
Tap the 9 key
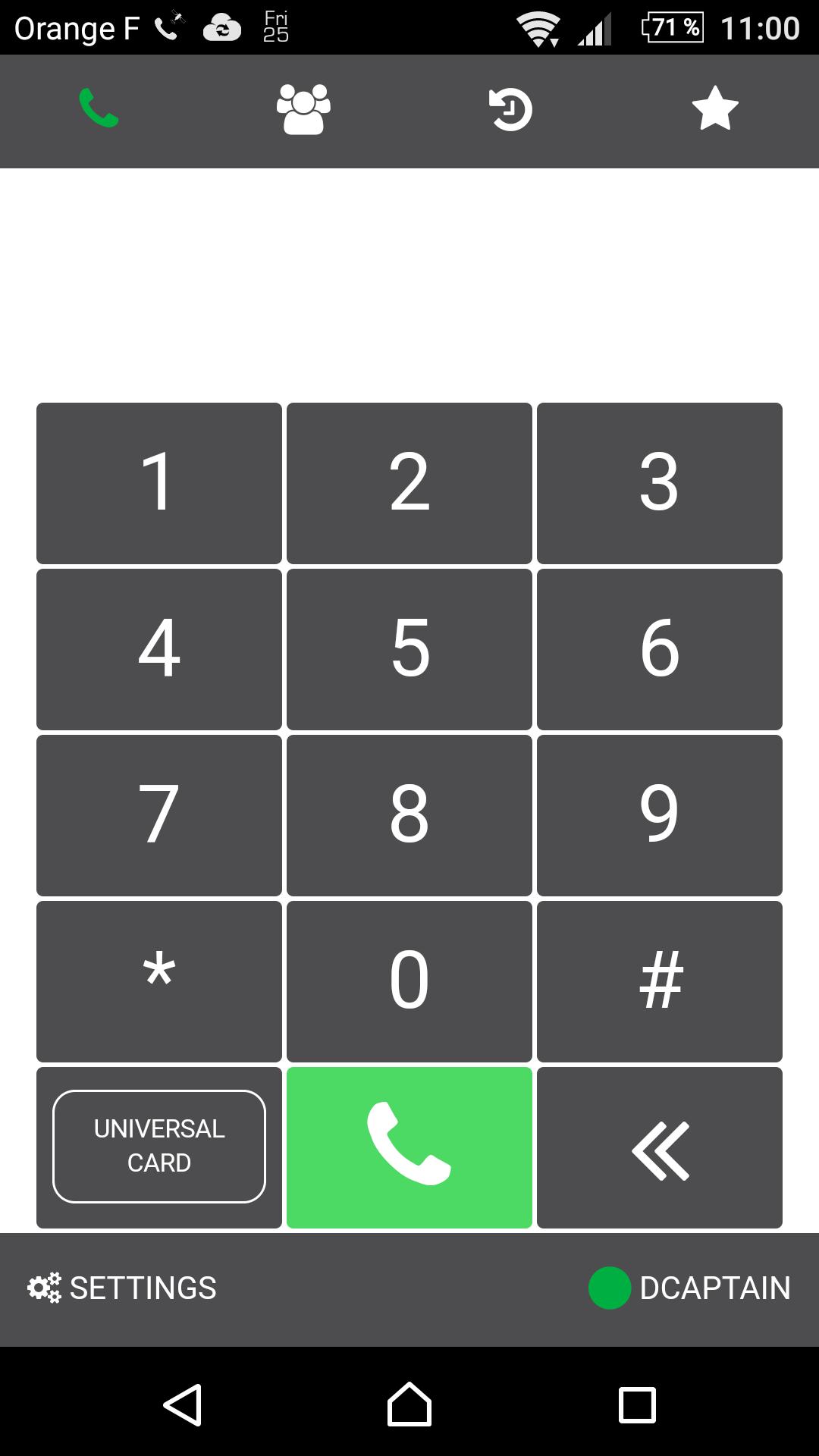point(660,815)
